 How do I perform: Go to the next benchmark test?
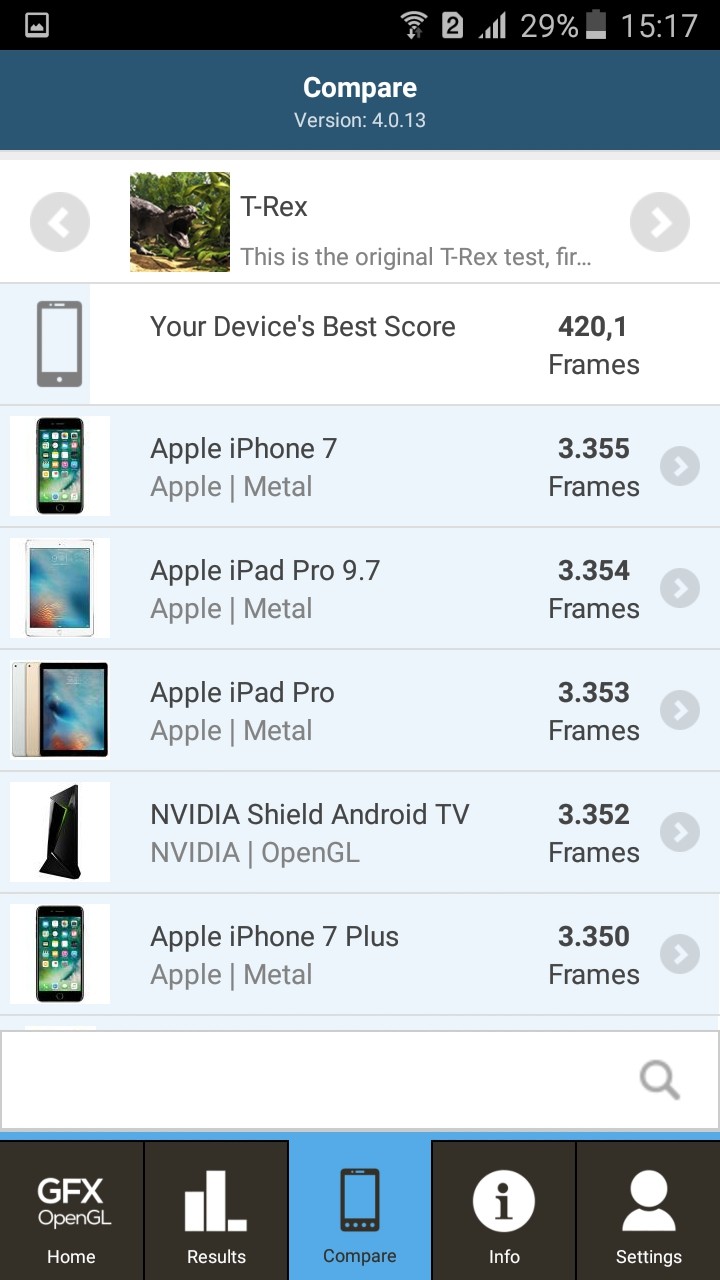pos(659,222)
